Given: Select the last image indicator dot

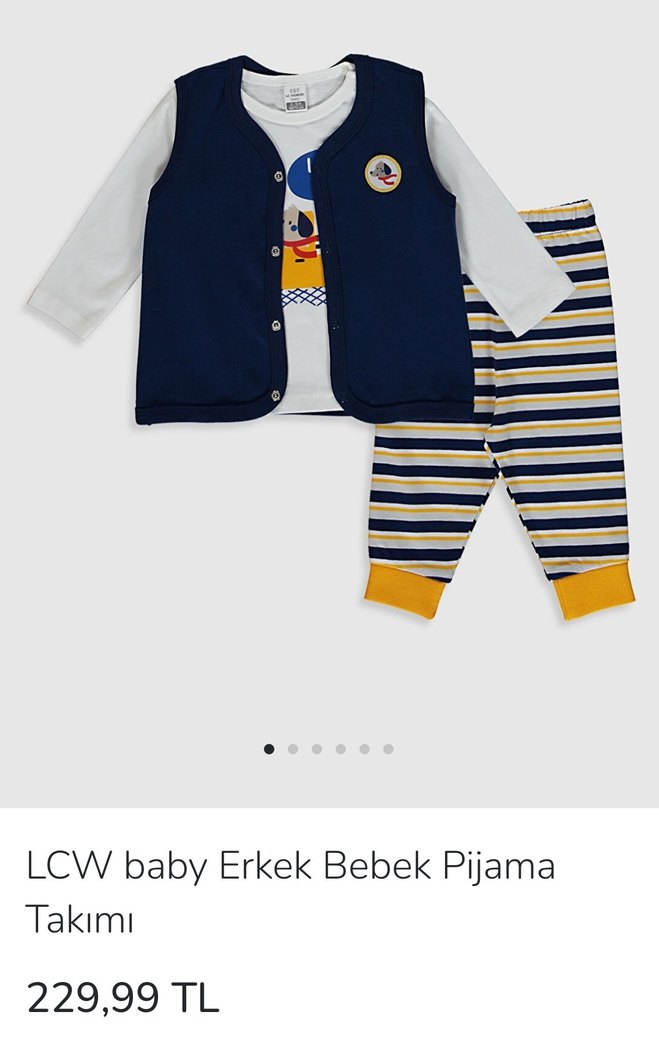Looking at the screenshot, I should (388, 748).
